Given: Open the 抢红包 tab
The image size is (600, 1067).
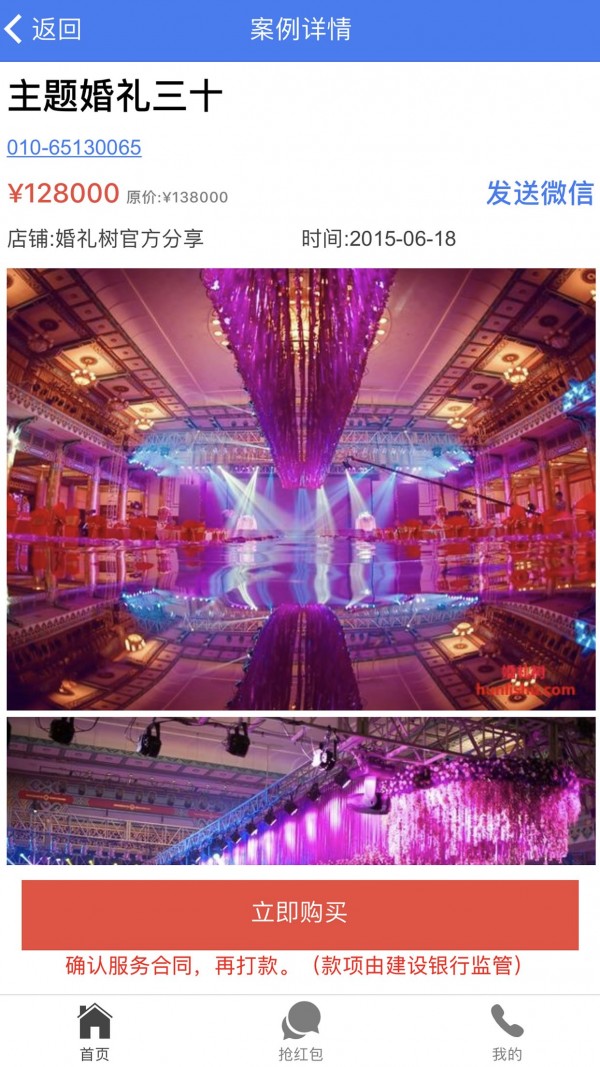Looking at the screenshot, I should coord(300,1033).
